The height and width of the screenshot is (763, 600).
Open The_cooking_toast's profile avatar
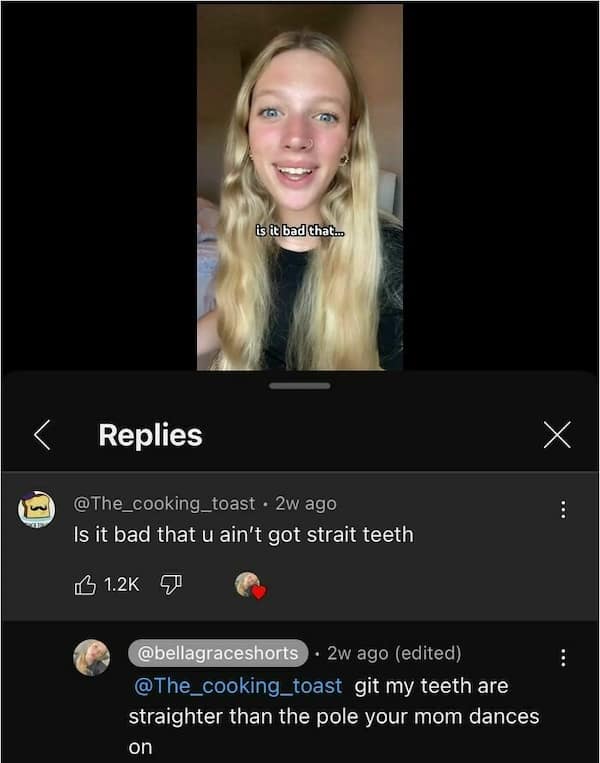(37, 509)
